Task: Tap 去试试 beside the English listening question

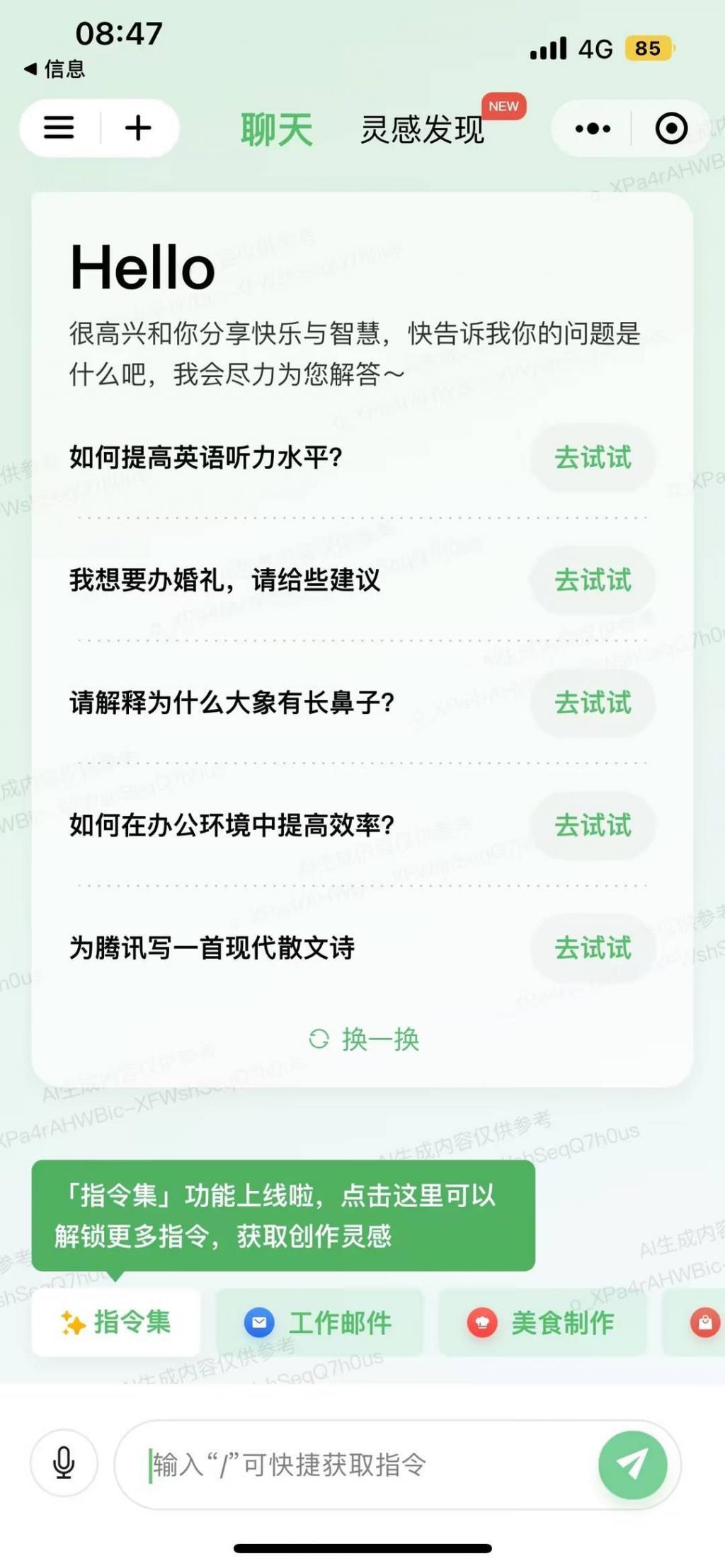Action: 593,459
